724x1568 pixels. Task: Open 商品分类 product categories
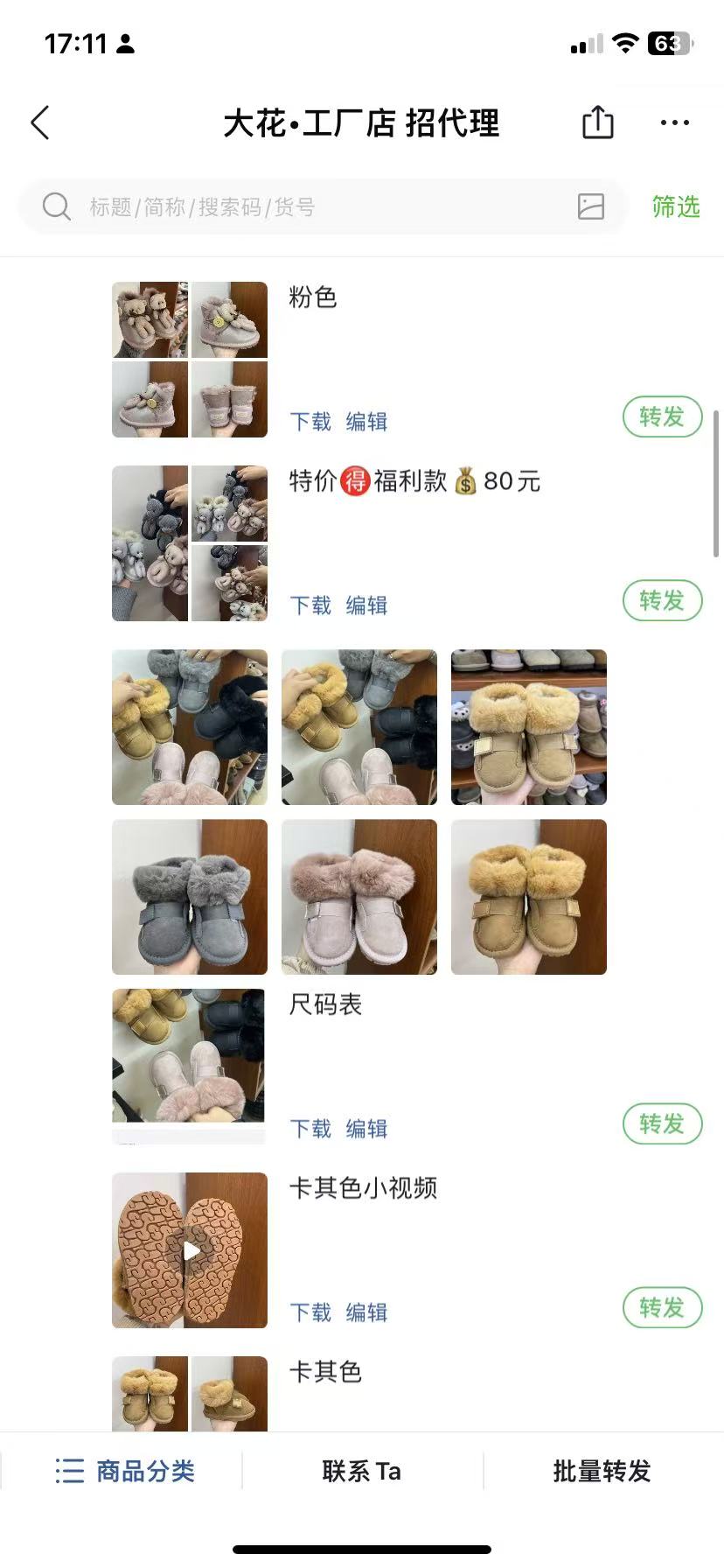125,1471
